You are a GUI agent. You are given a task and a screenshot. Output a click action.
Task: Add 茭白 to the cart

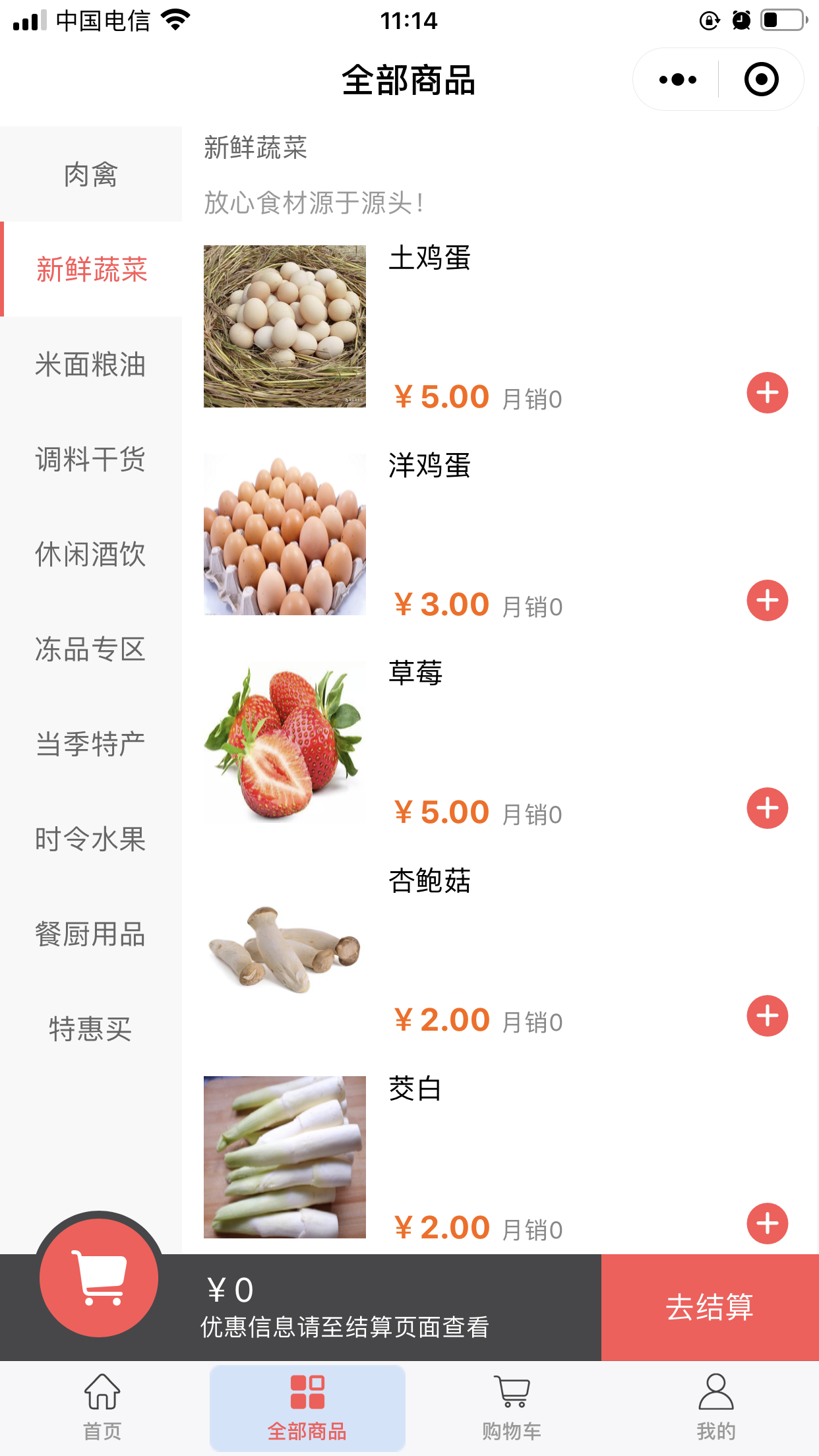click(x=767, y=1223)
